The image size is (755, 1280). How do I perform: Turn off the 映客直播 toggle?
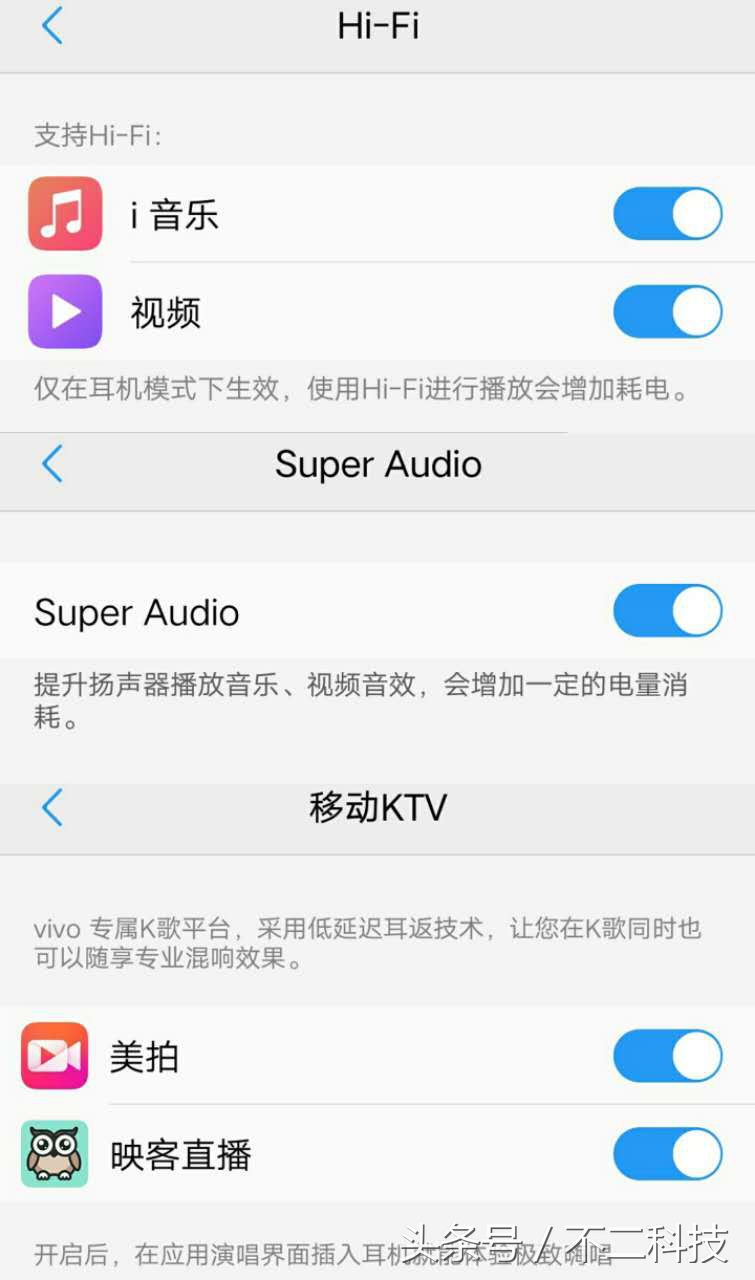click(667, 1153)
